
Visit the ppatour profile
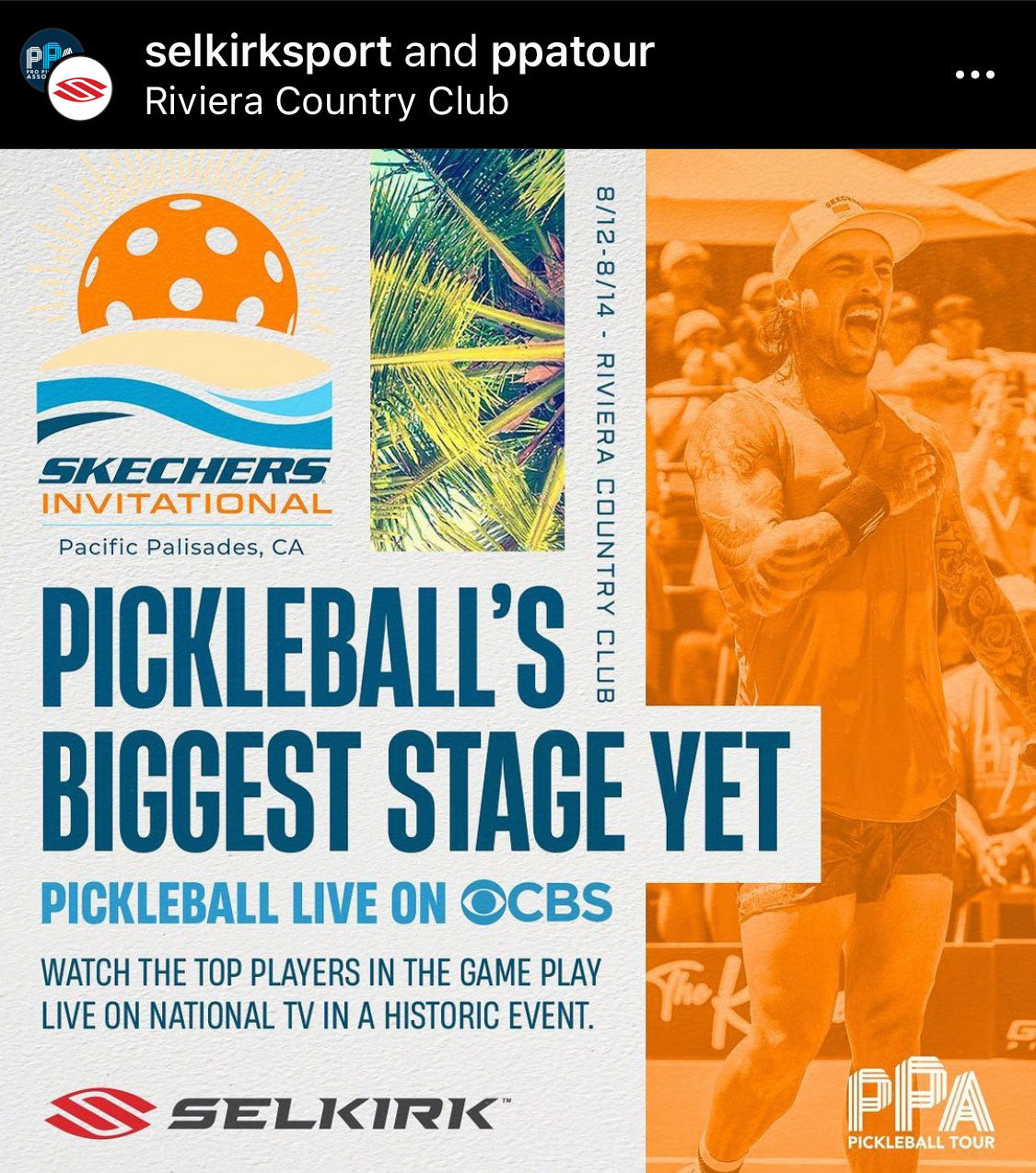(573, 52)
